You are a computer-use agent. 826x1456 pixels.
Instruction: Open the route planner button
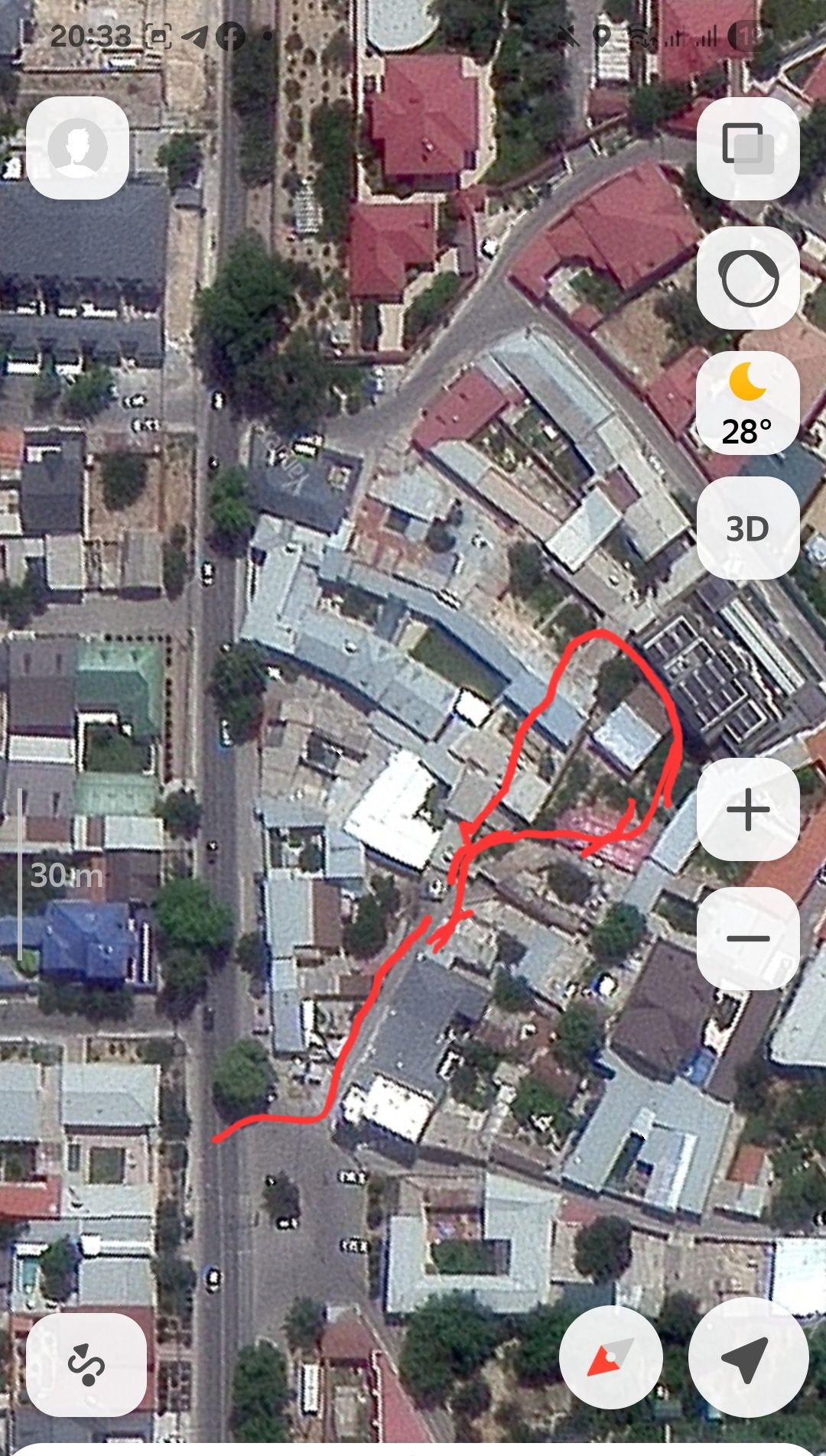click(x=86, y=1364)
